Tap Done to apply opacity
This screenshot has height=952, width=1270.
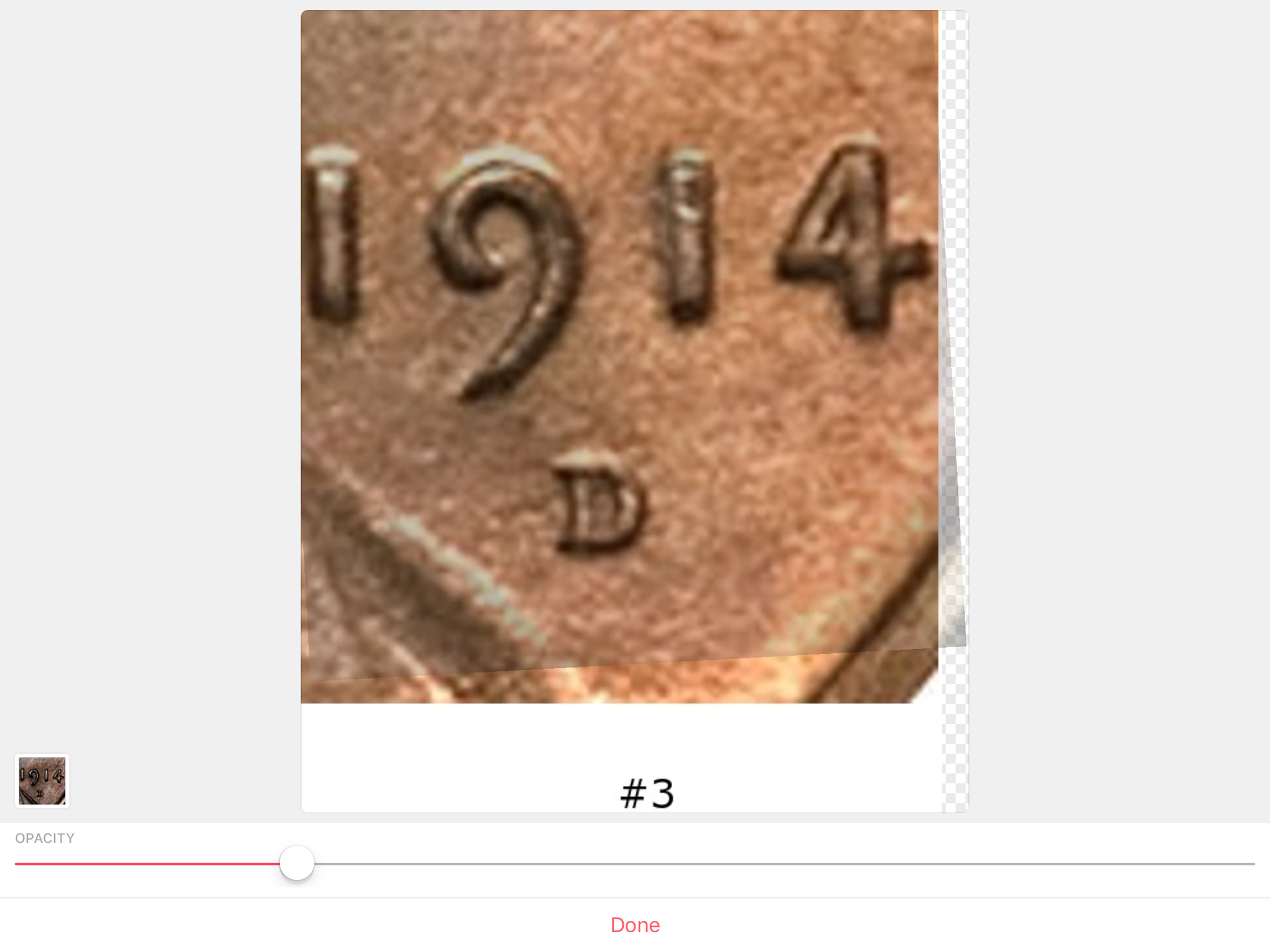pyautogui.click(x=634, y=925)
